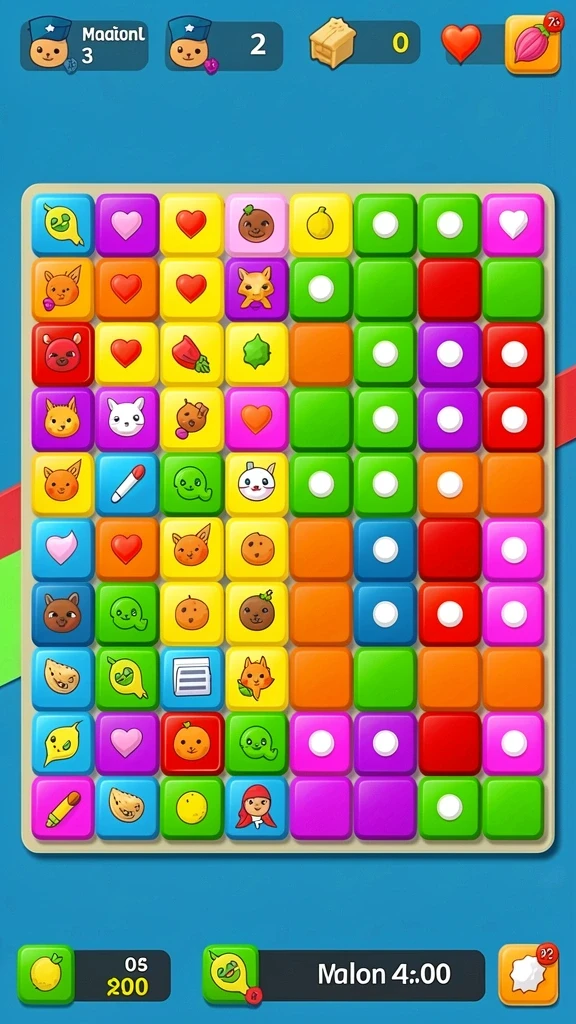Select the blue tile with the list icon
Viewport: 576px width, 1024px height.
coord(191,679)
